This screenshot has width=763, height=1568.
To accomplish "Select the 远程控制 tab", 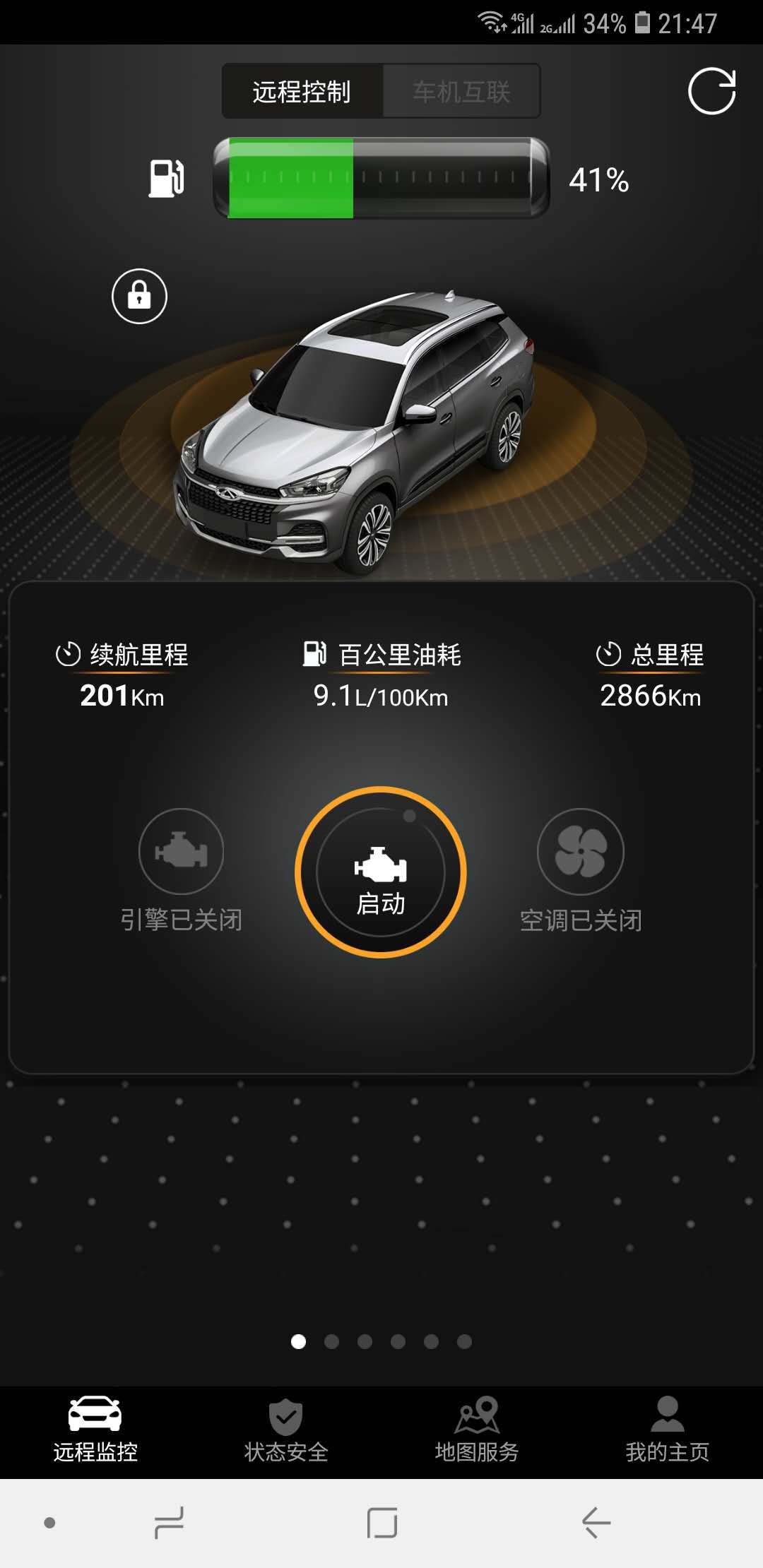I will [302, 92].
